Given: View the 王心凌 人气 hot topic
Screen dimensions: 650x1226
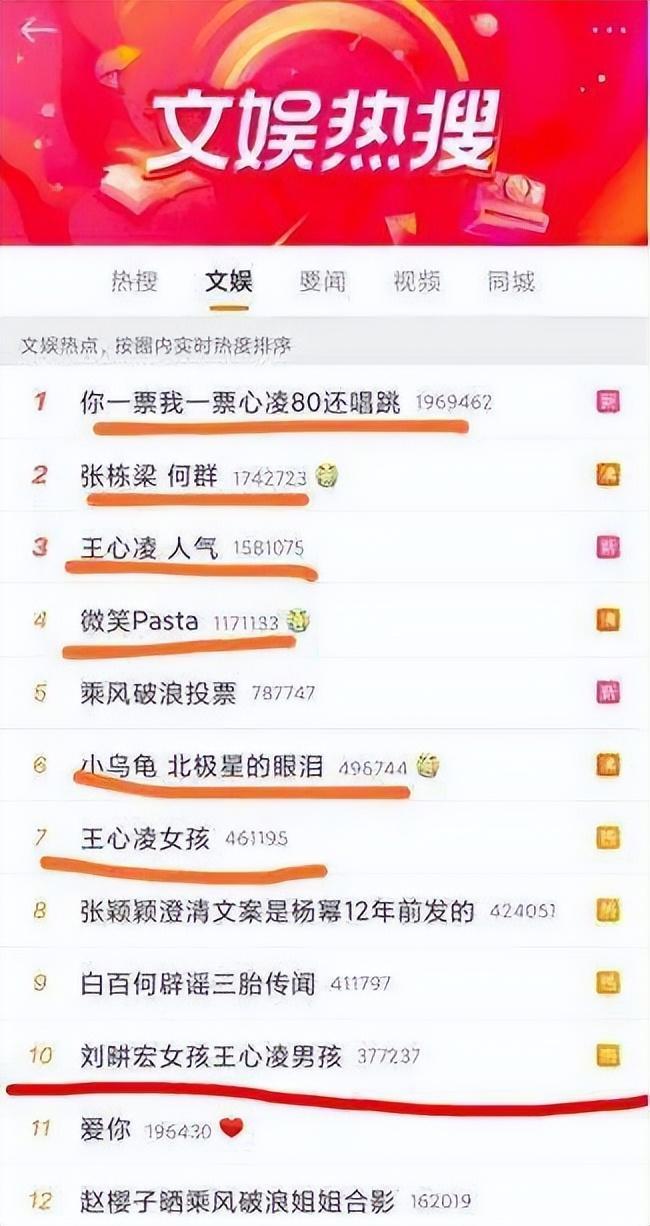Looking at the screenshot, I should tap(149, 548).
